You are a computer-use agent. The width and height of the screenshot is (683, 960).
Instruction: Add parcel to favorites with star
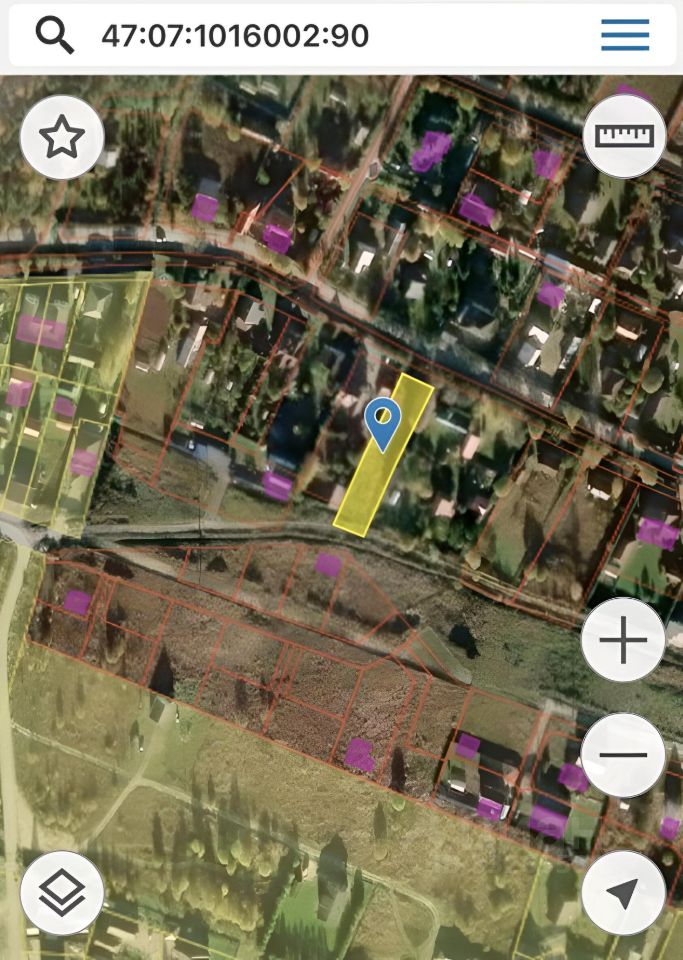click(x=62, y=138)
